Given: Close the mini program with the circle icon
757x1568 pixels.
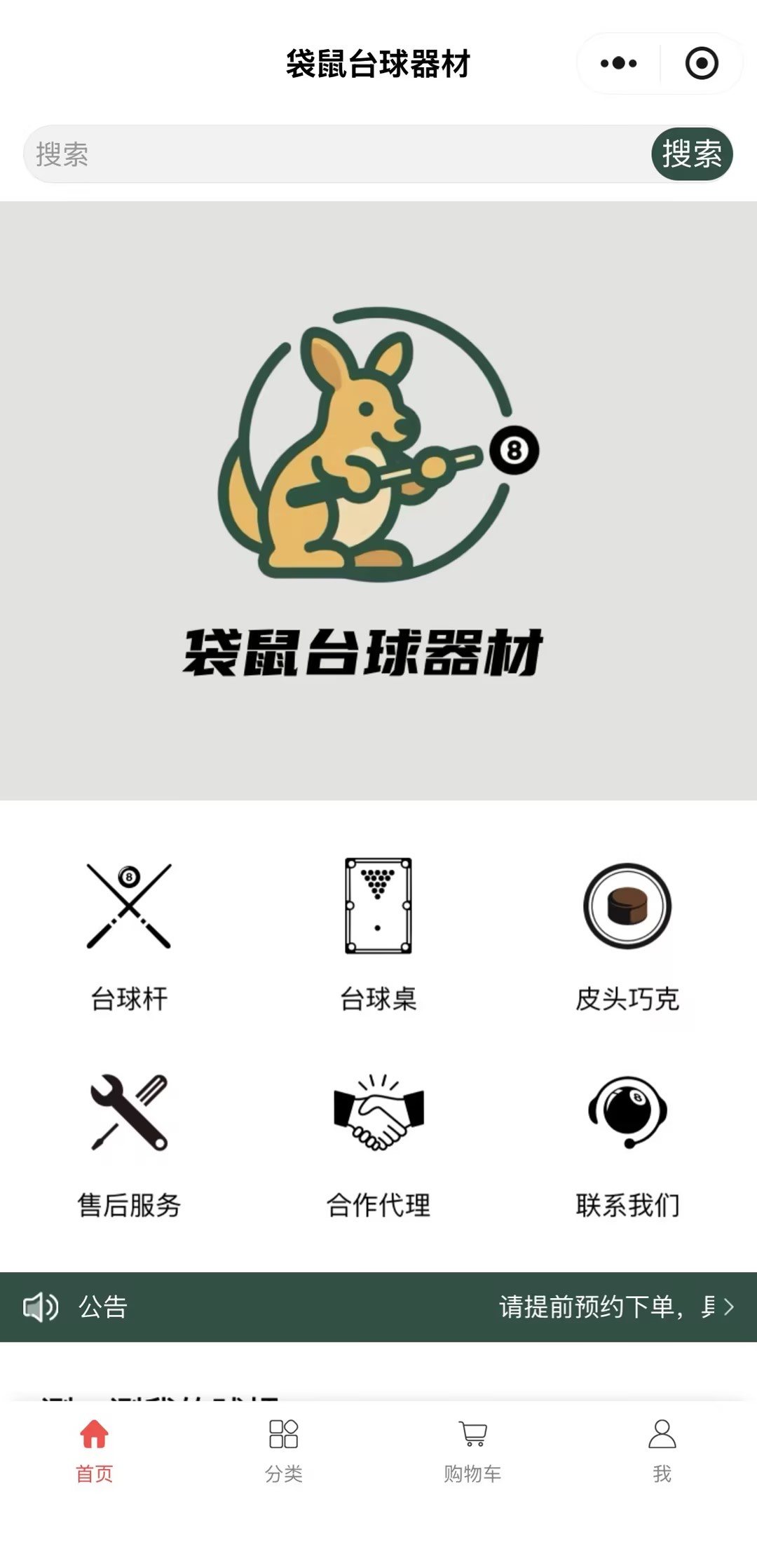Looking at the screenshot, I should tap(701, 63).
